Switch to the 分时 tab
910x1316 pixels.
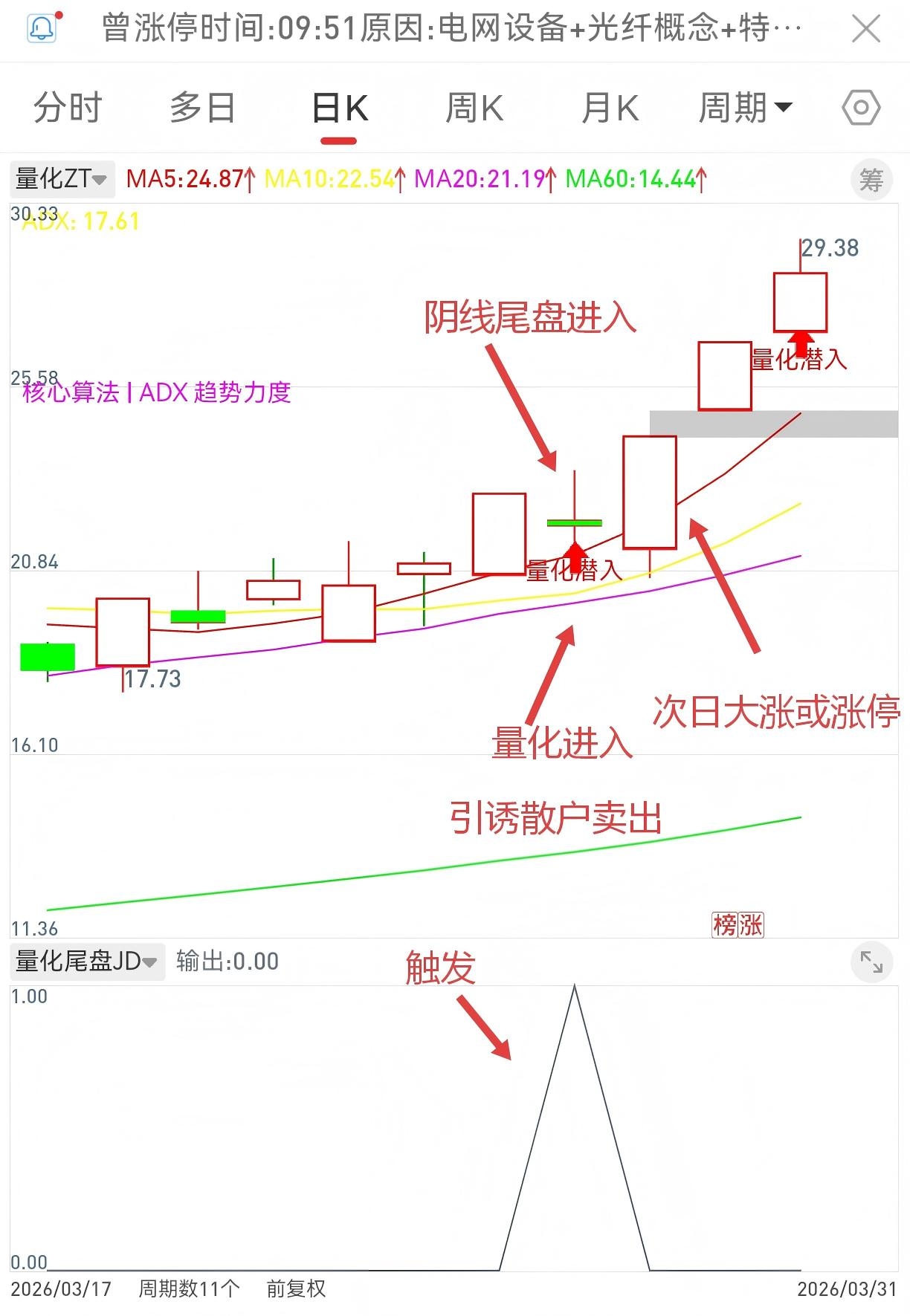68,108
